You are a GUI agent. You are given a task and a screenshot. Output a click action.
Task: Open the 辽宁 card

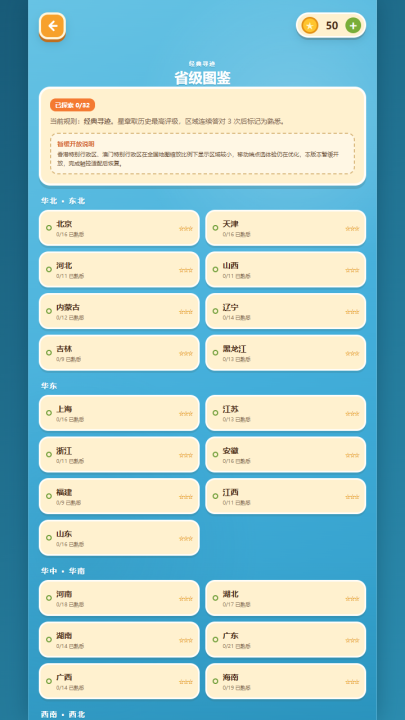286,311
